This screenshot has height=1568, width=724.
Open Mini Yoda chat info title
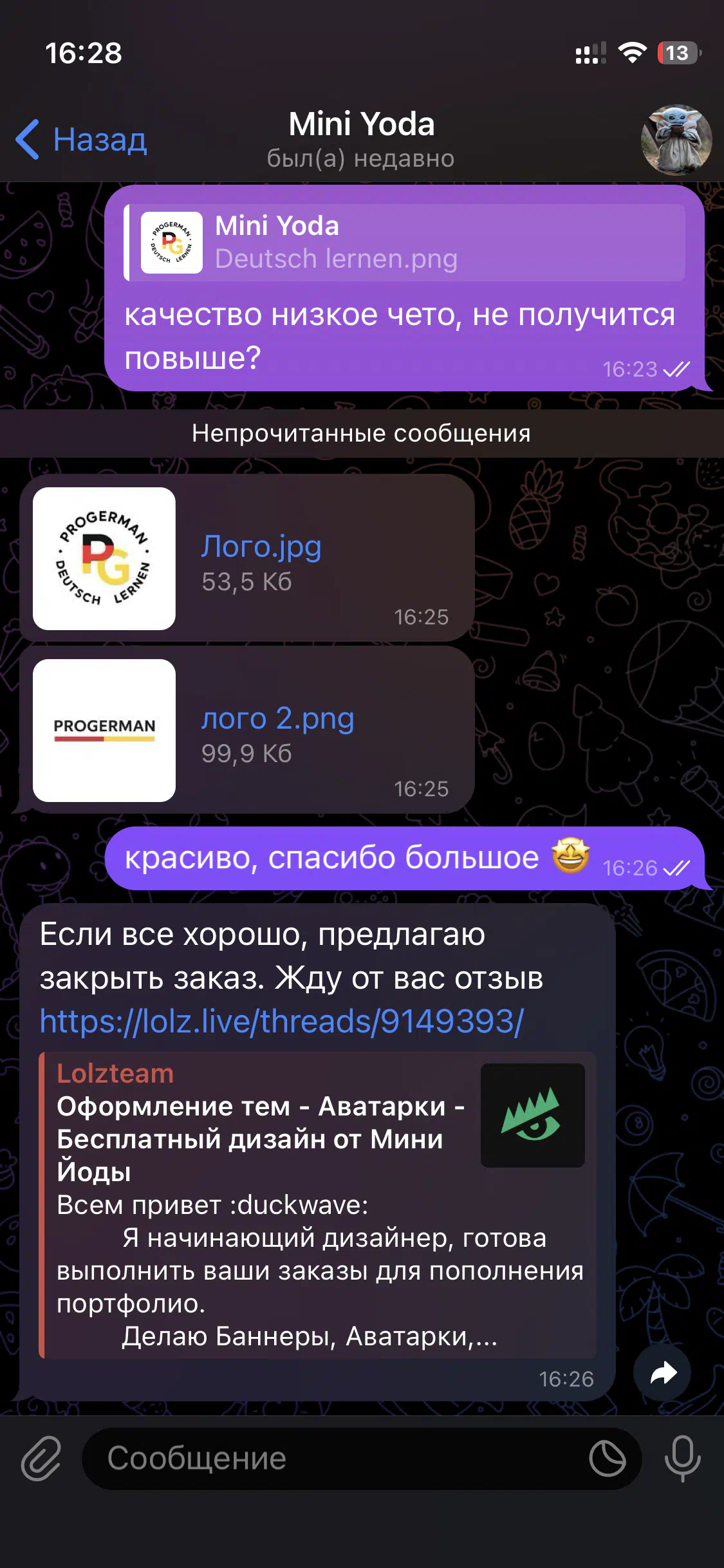pyautogui.click(x=361, y=138)
